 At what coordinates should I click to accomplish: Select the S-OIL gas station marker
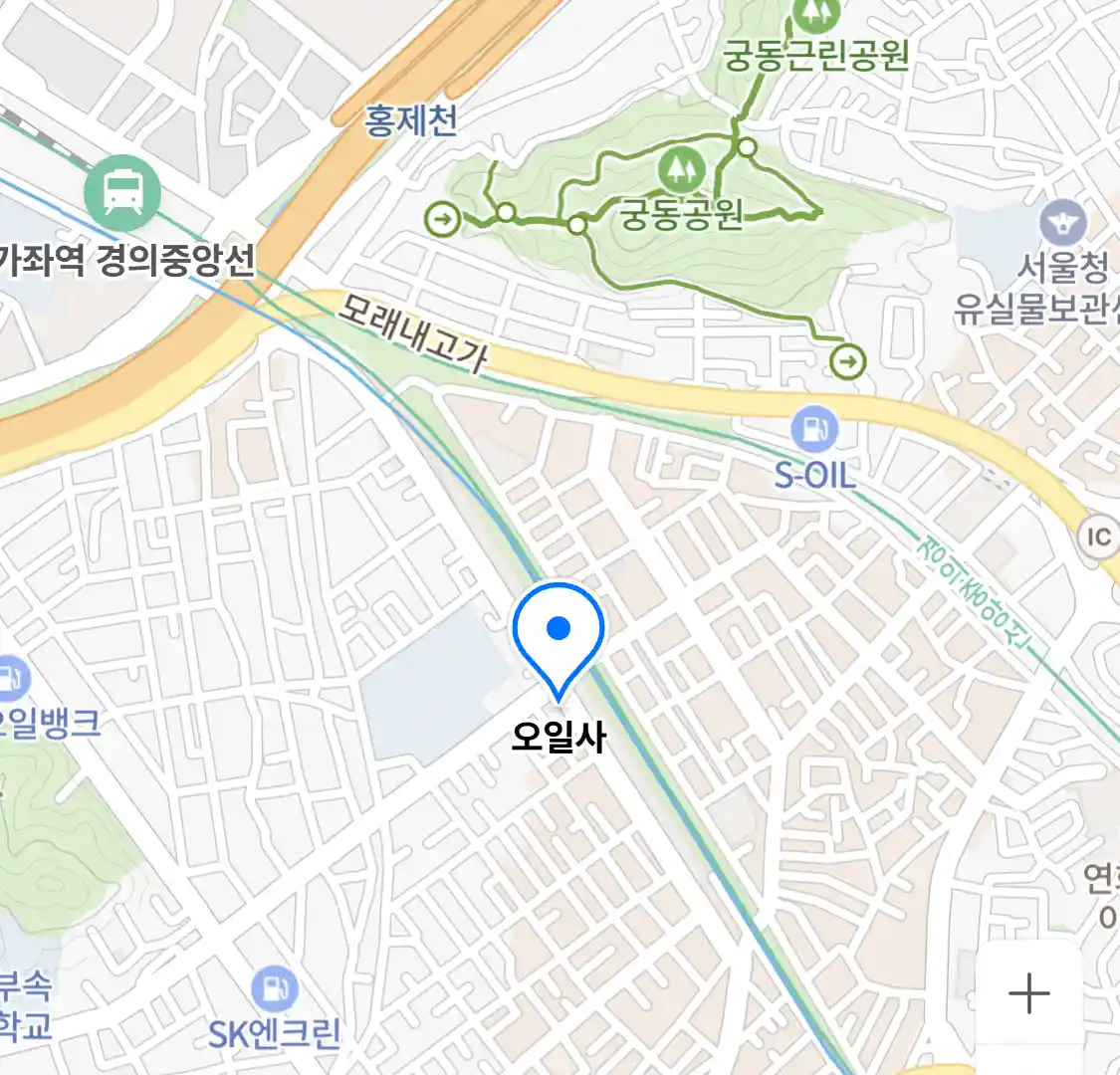[x=814, y=430]
